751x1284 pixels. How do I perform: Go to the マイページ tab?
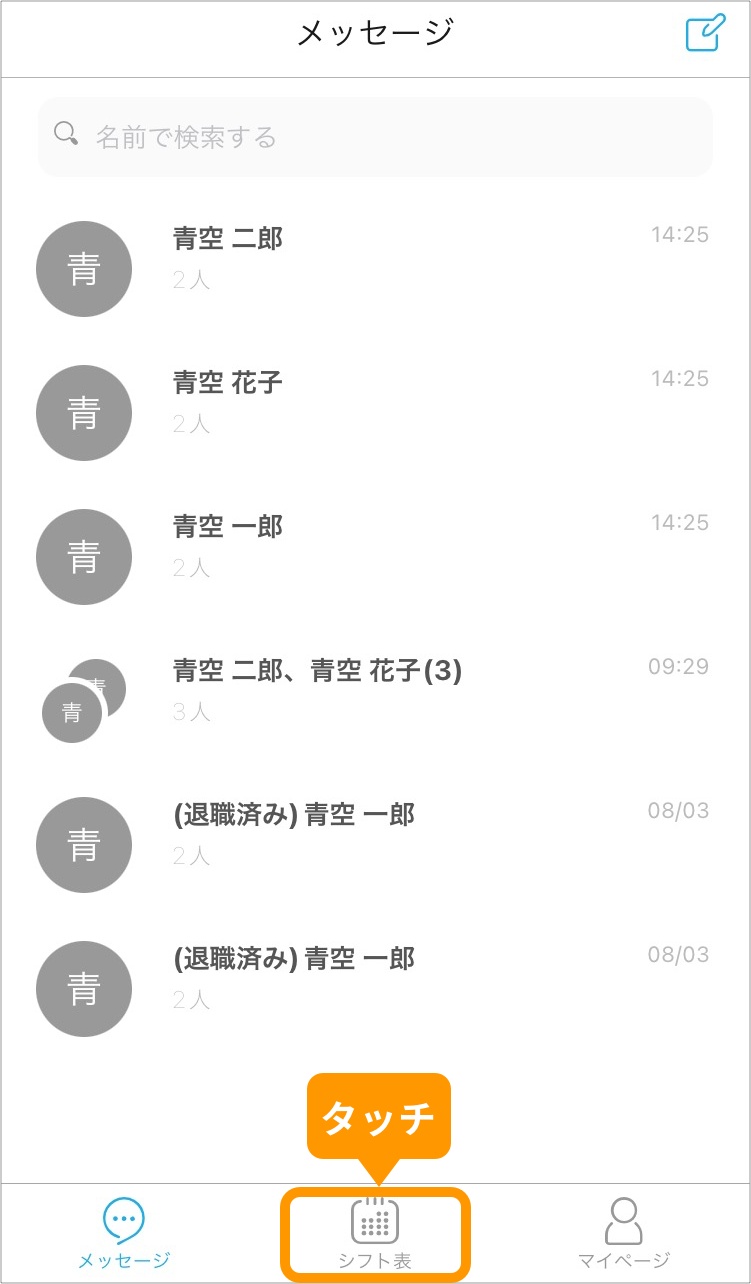pyautogui.click(x=623, y=1234)
